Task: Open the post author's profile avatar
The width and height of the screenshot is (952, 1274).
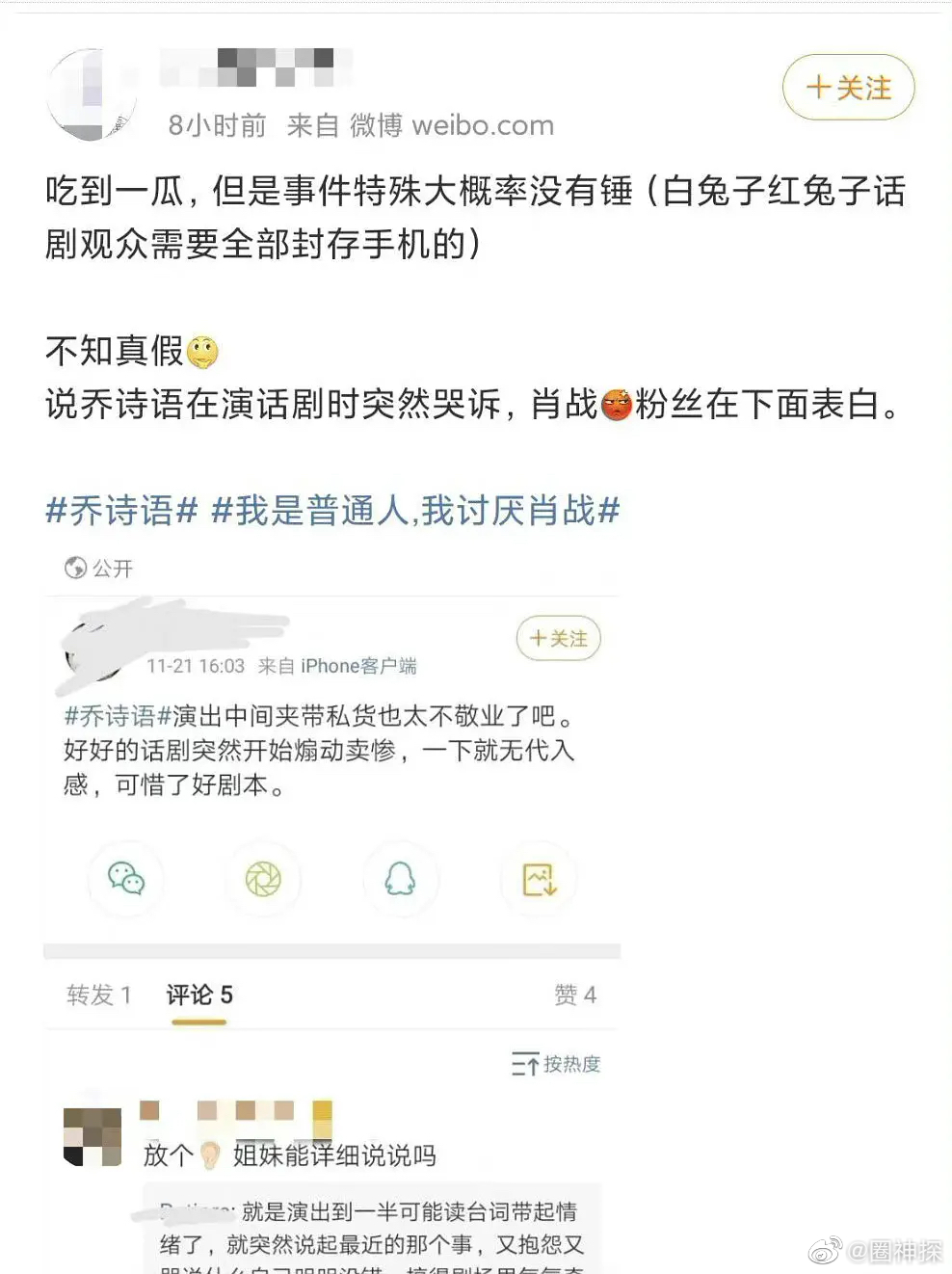Action: point(91,94)
